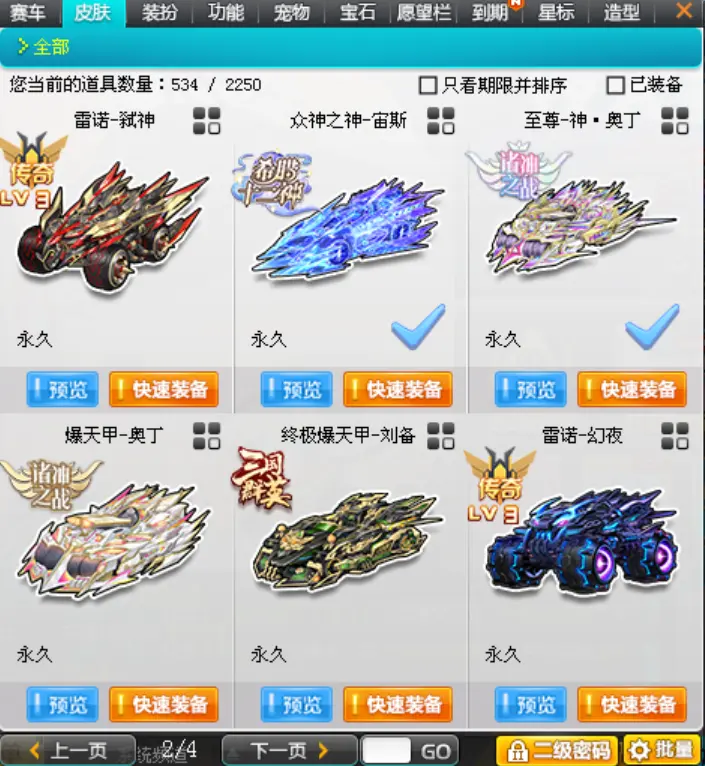
Task: Expand the 全部 category filter
Action: tap(43, 47)
